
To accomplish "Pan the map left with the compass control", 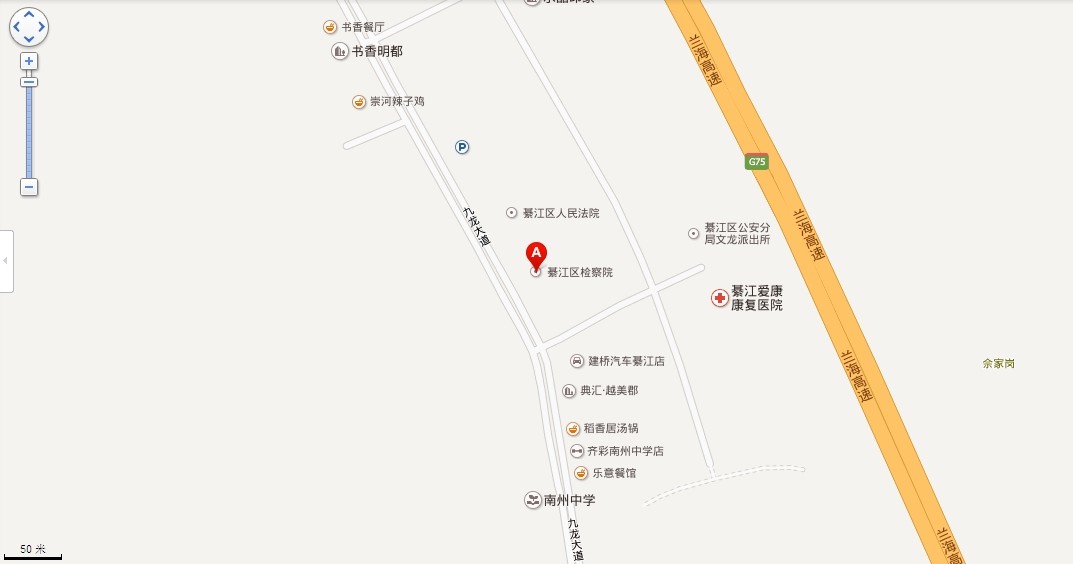I will pyautogui.click(x=17, y=27).
